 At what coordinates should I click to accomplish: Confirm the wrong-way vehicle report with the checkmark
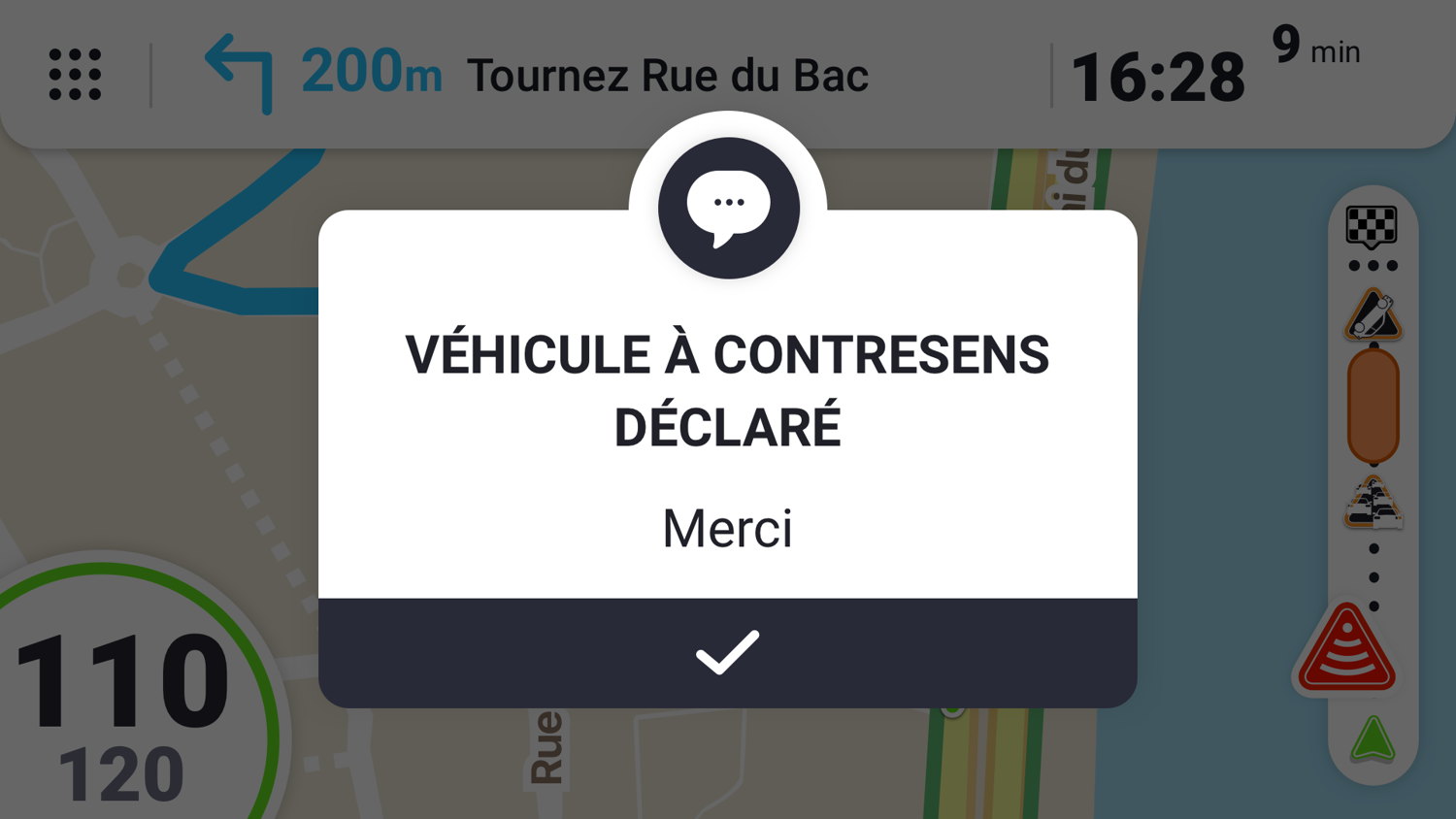coord(728,652)
